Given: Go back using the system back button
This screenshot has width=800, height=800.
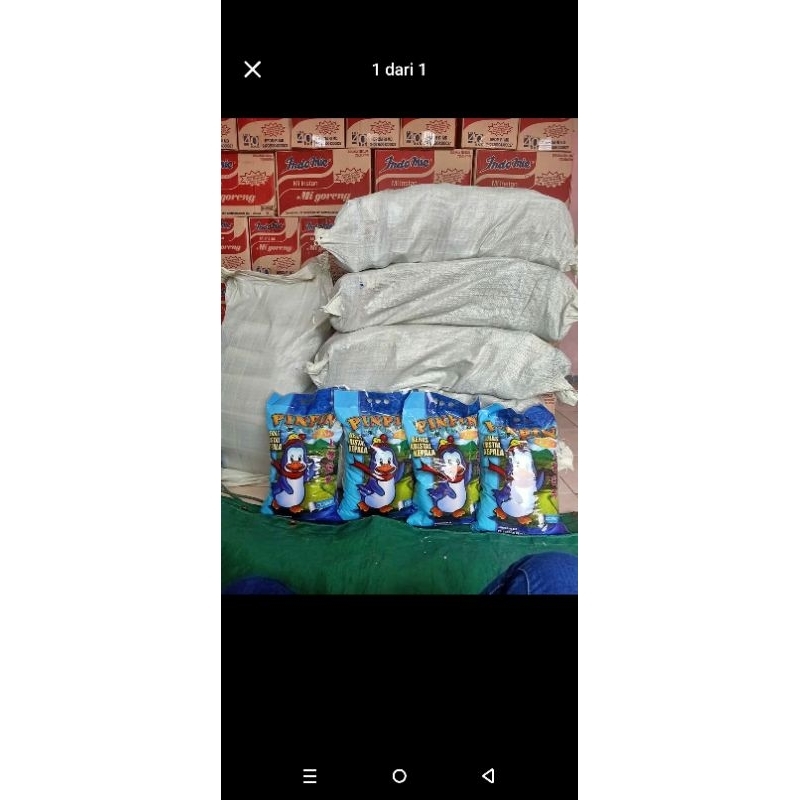Looking at the screenshot, I should coord(488,776).
